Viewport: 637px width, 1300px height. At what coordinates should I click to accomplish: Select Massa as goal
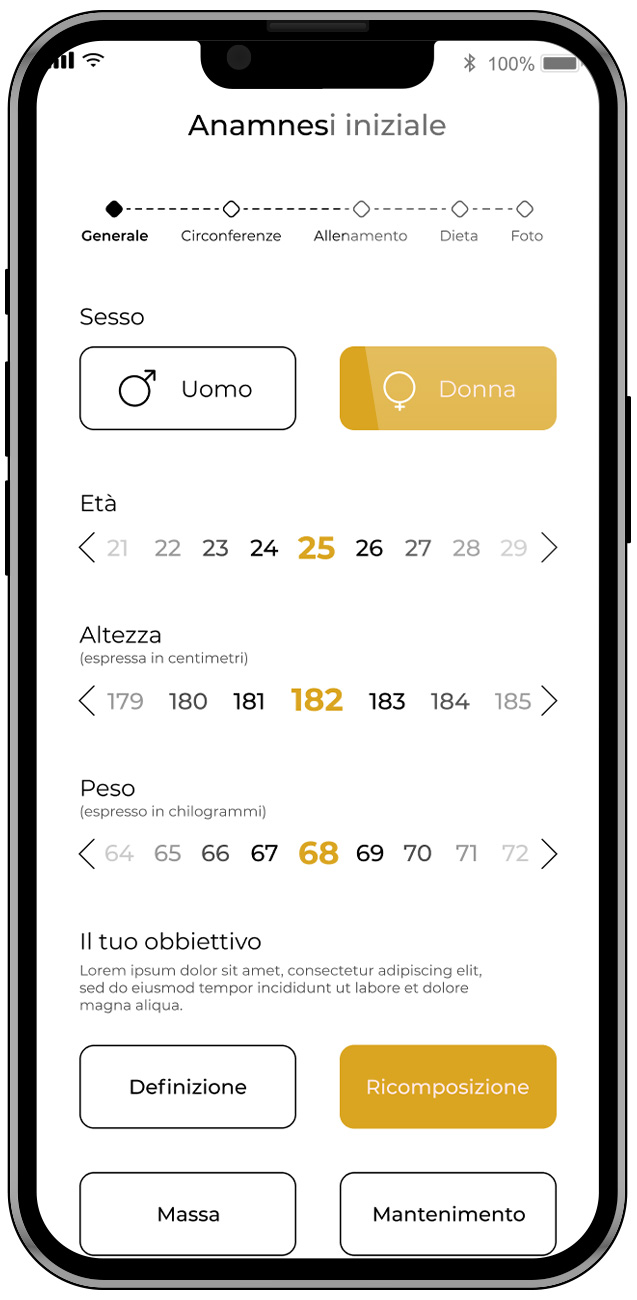coord(188,1214)
